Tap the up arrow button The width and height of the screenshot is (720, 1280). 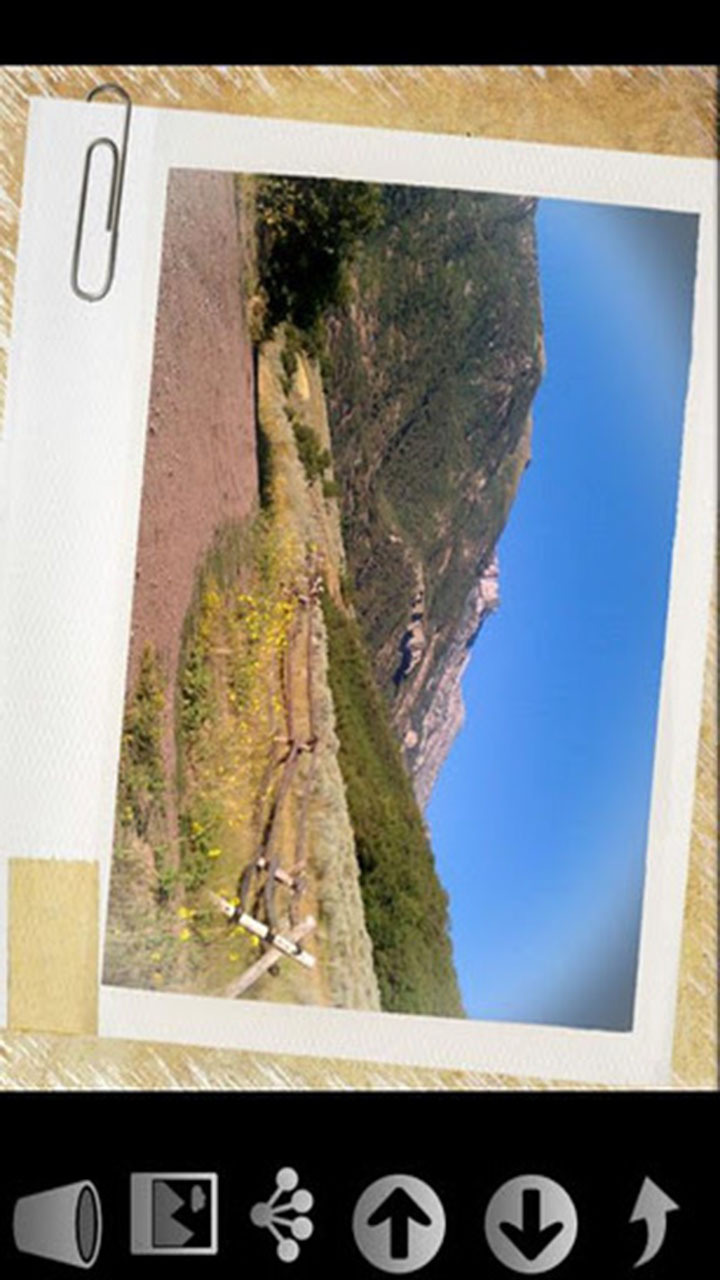click(399, 1222)
